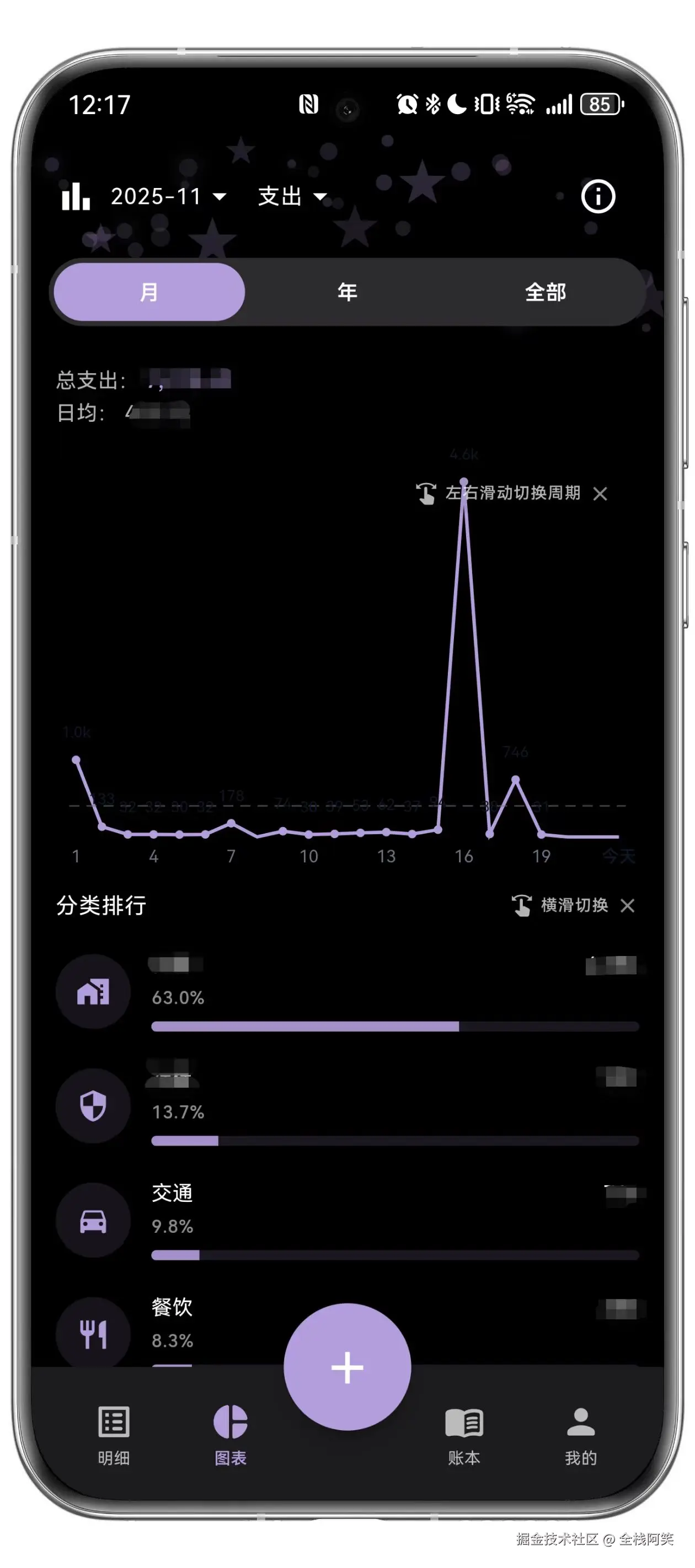Viewport: 695px width, 1568px height.
Task: Switch to the 全部 period tab
Action: coord(545,292)
